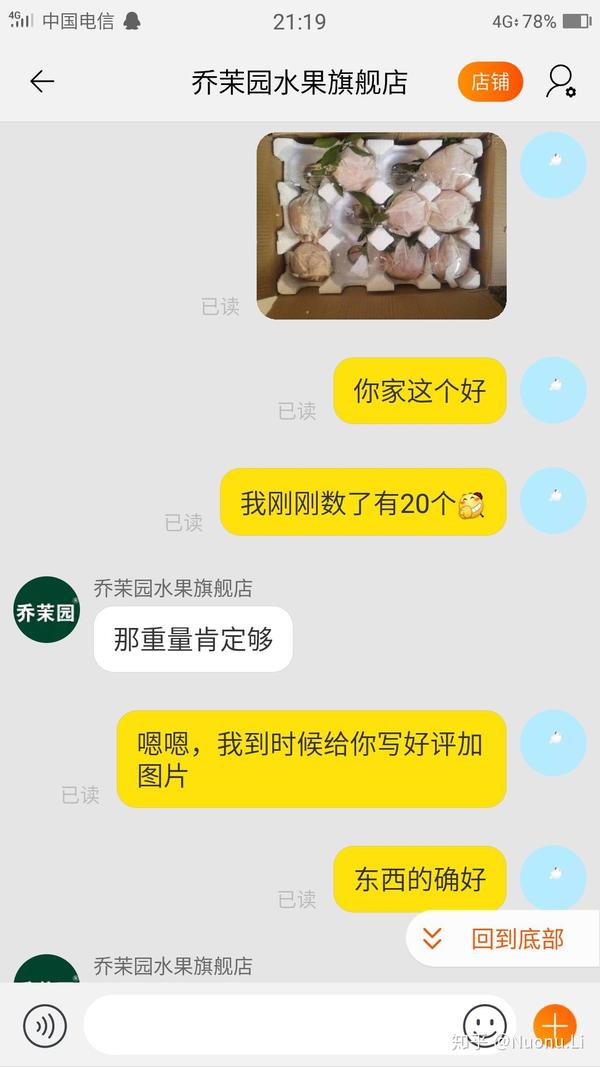Tap the 乔茉园 seller avatar
This screenshot has height=1067, width=600.
point(46,610)
